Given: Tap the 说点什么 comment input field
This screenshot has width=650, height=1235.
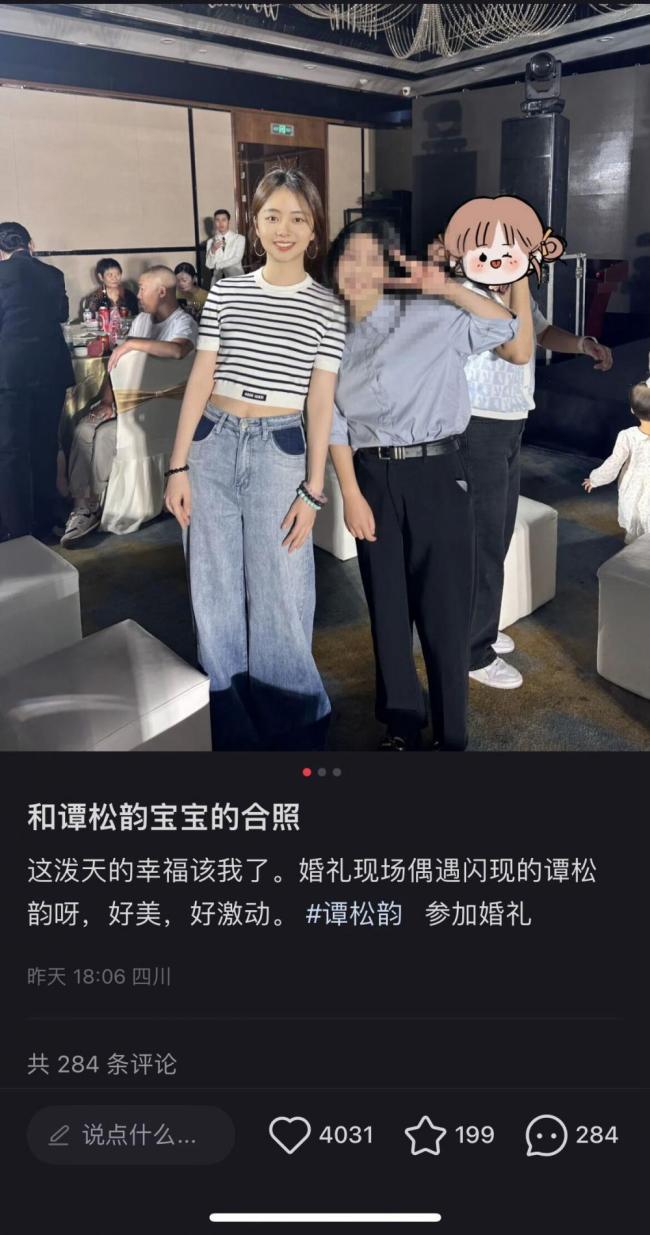Looking at the screenshot, I should pyautogui.click(x=131, y=1135).
